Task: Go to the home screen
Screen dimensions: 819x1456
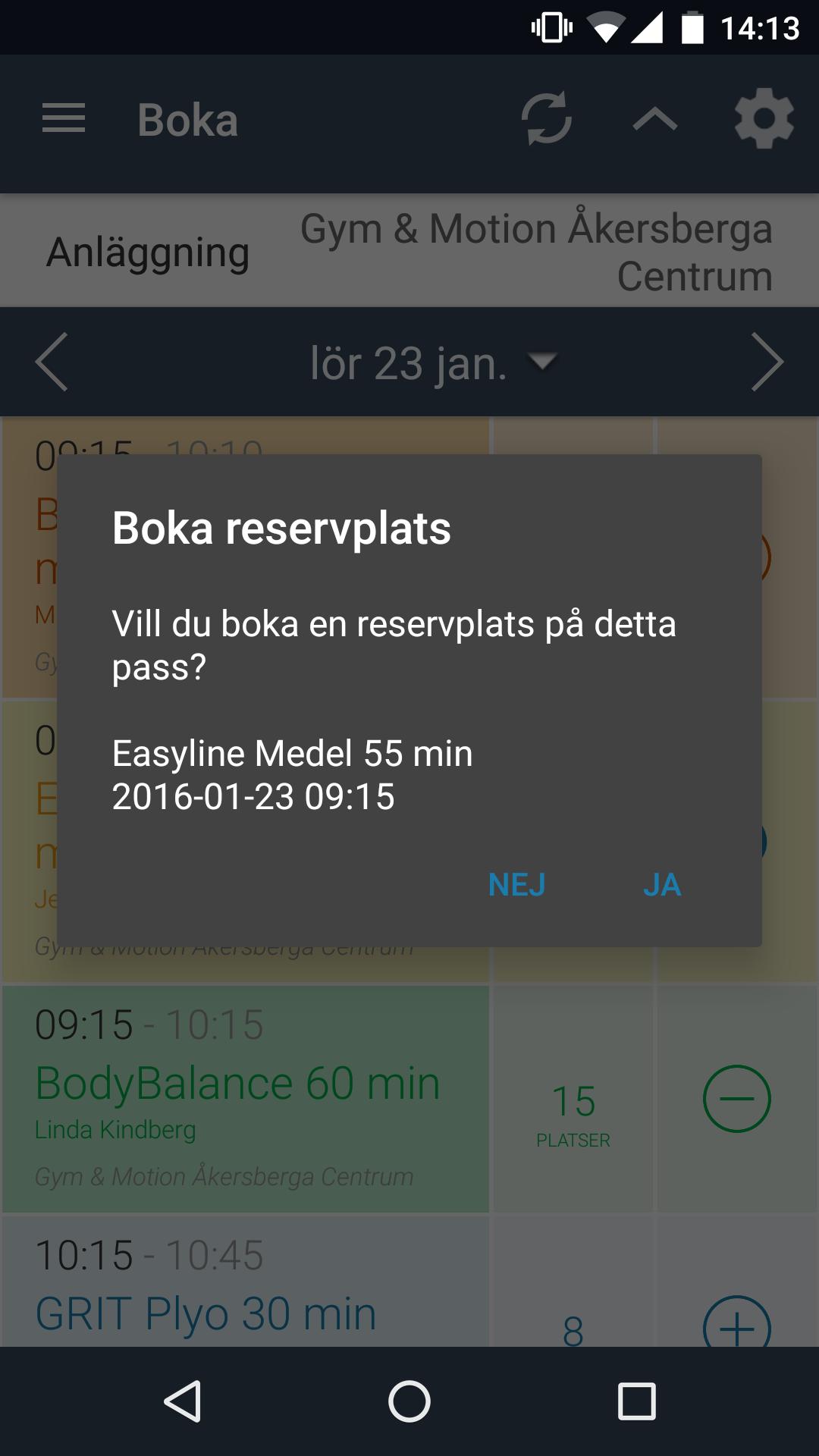Action: (409, 1401)
